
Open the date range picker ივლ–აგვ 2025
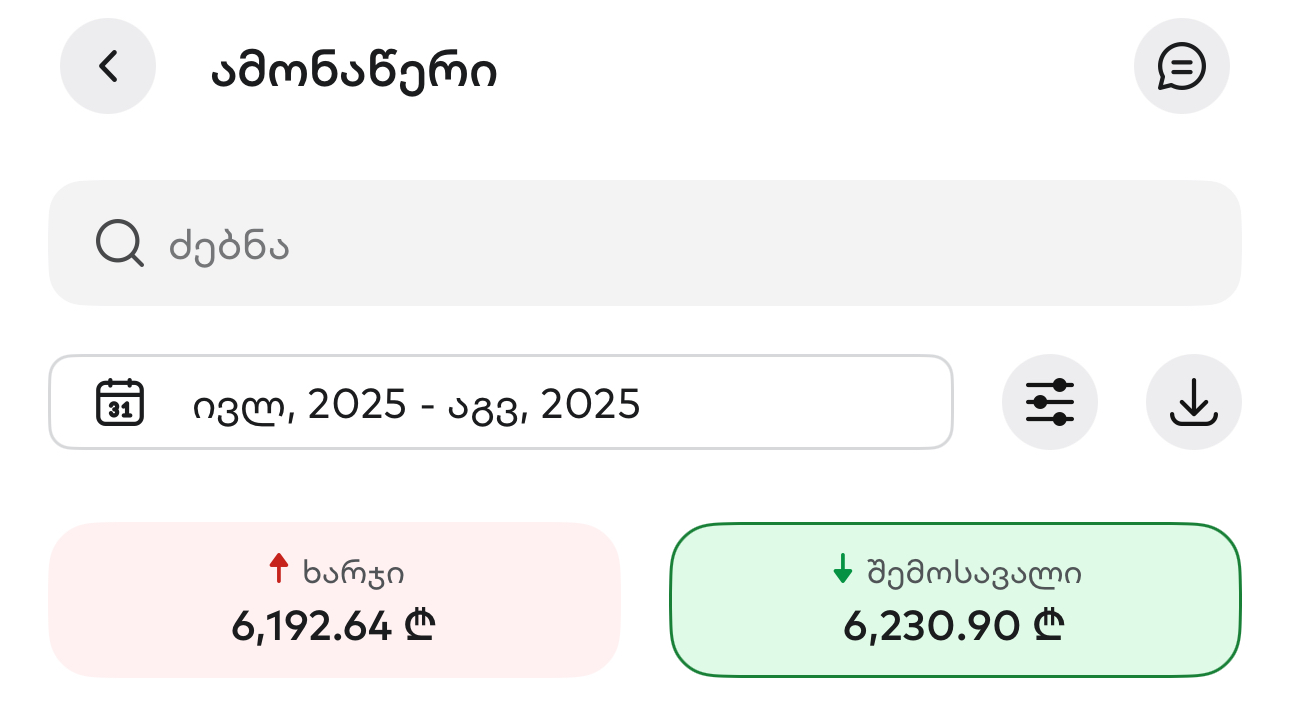(500, 402)
